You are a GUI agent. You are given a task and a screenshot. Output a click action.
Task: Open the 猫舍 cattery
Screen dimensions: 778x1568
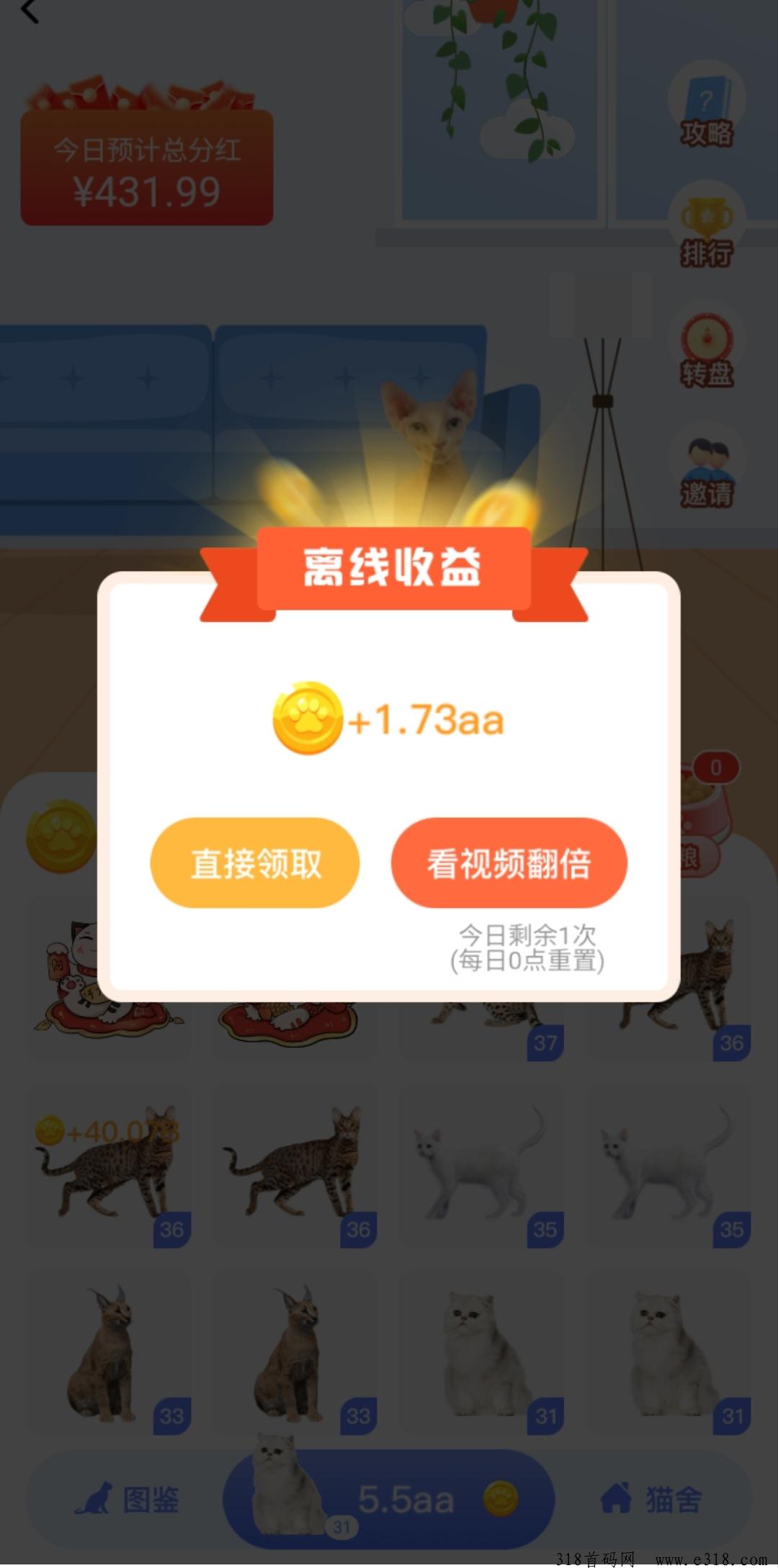(651, 1500)
